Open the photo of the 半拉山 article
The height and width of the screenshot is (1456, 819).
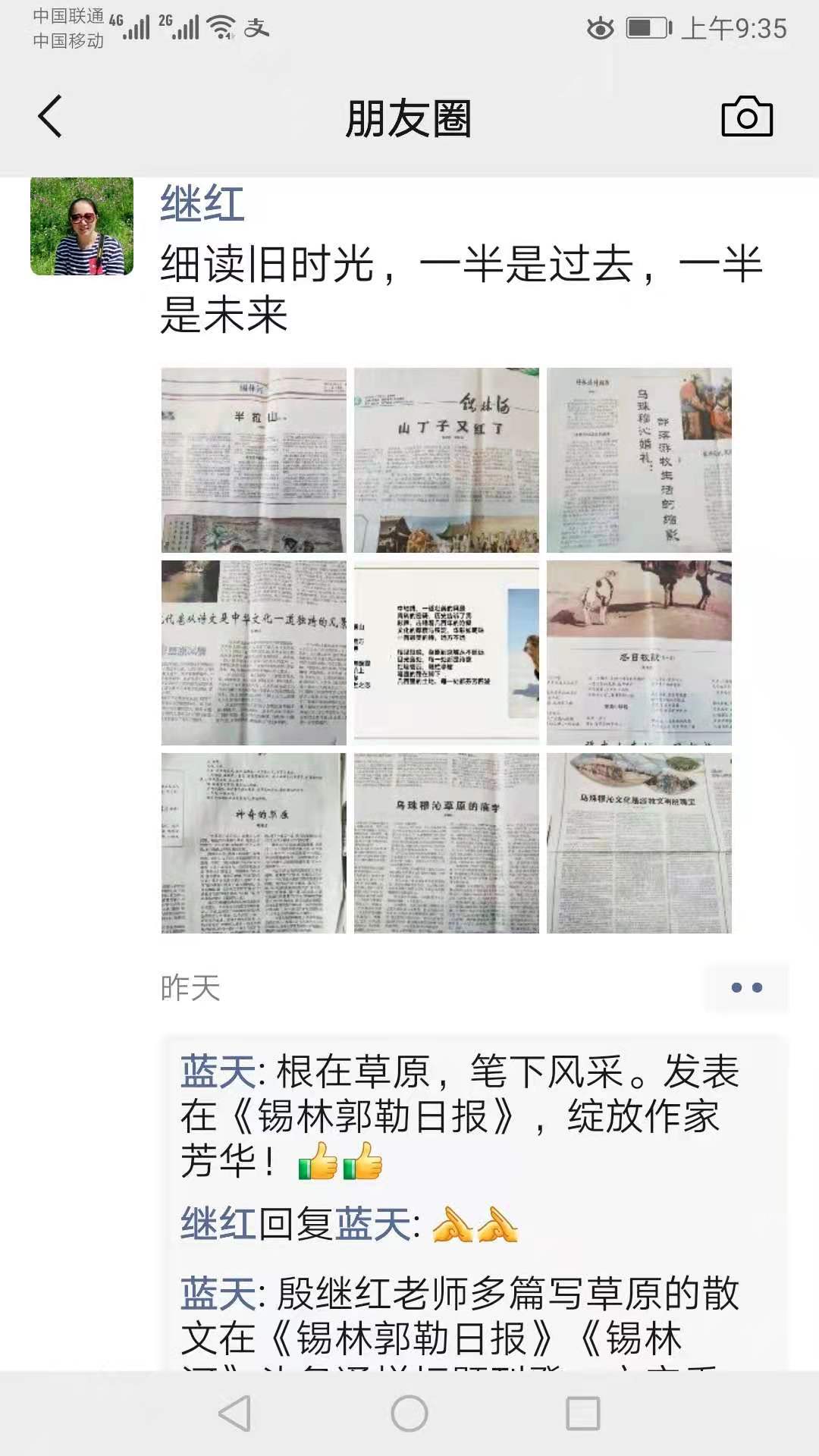pos(254,460)
